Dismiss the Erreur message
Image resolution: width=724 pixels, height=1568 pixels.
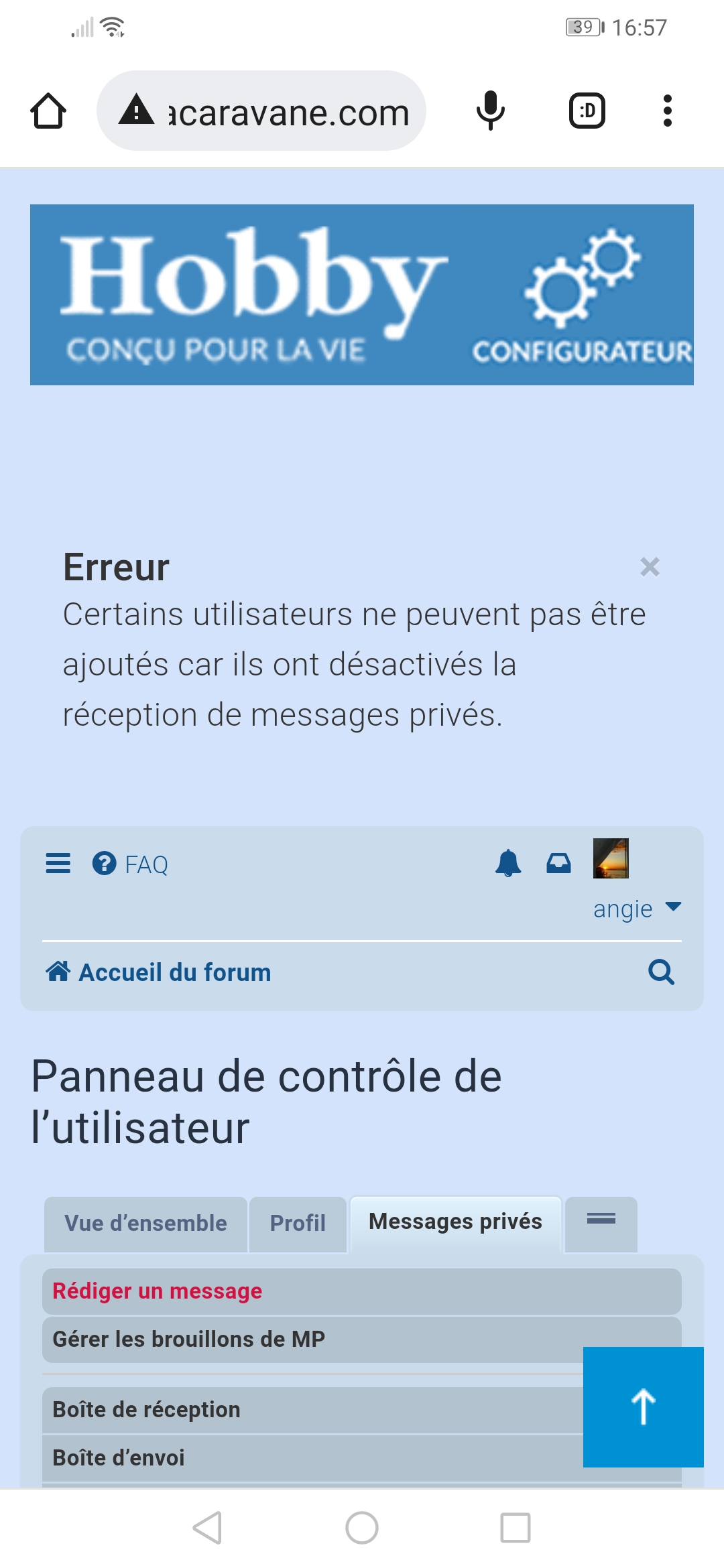tap(650, 567)
